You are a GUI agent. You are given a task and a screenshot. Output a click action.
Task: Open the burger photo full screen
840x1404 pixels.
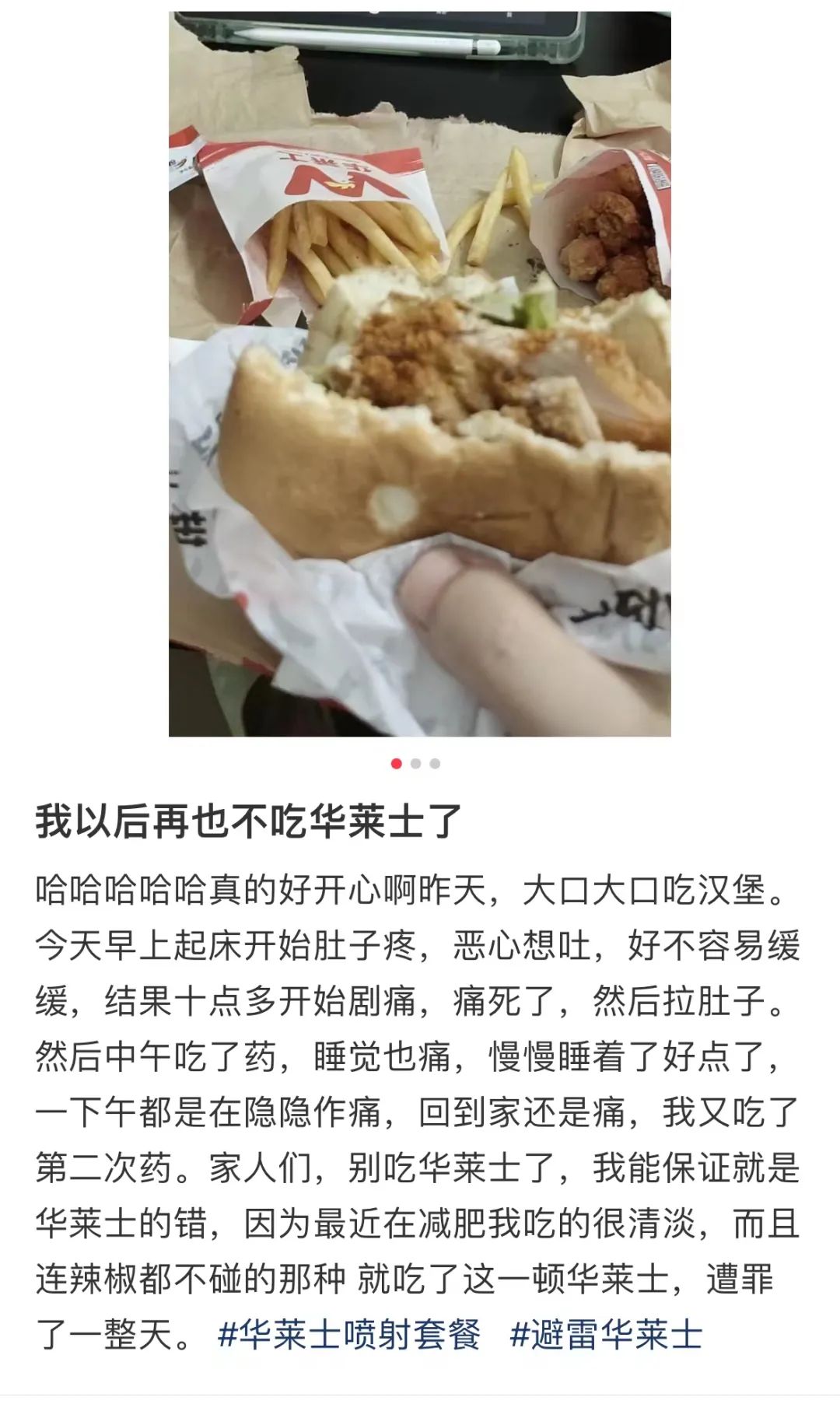pyautogui.click(x=420, y=373)
